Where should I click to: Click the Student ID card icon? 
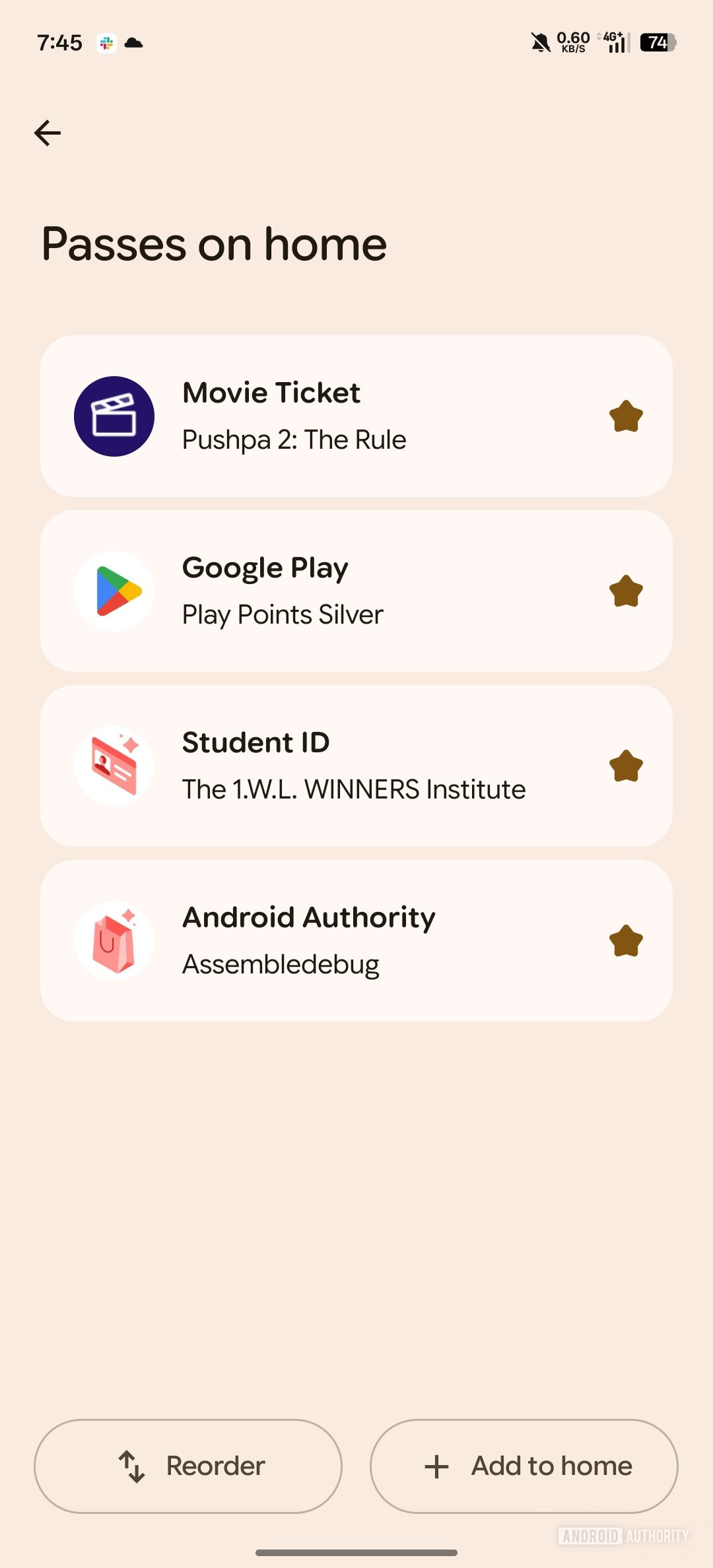pyautogui.click(x=114, y=765)
